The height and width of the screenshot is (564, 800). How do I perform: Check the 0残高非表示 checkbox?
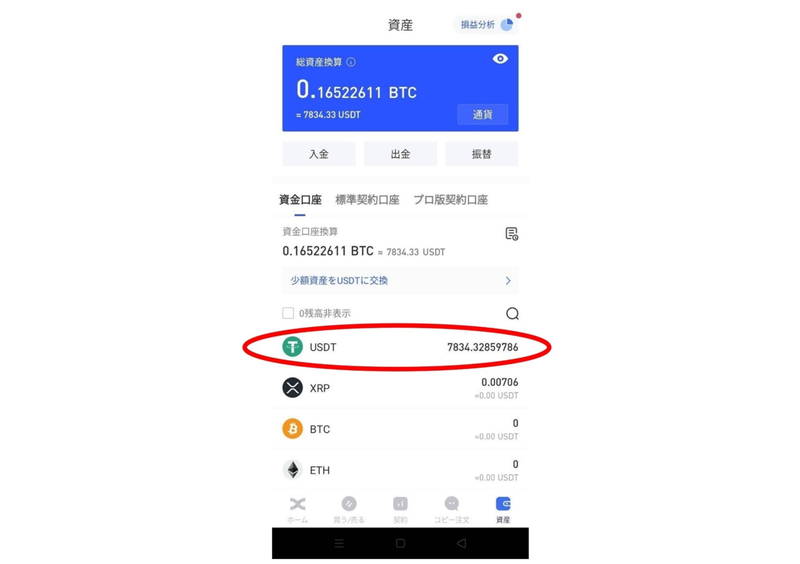(x=288, y=313)
